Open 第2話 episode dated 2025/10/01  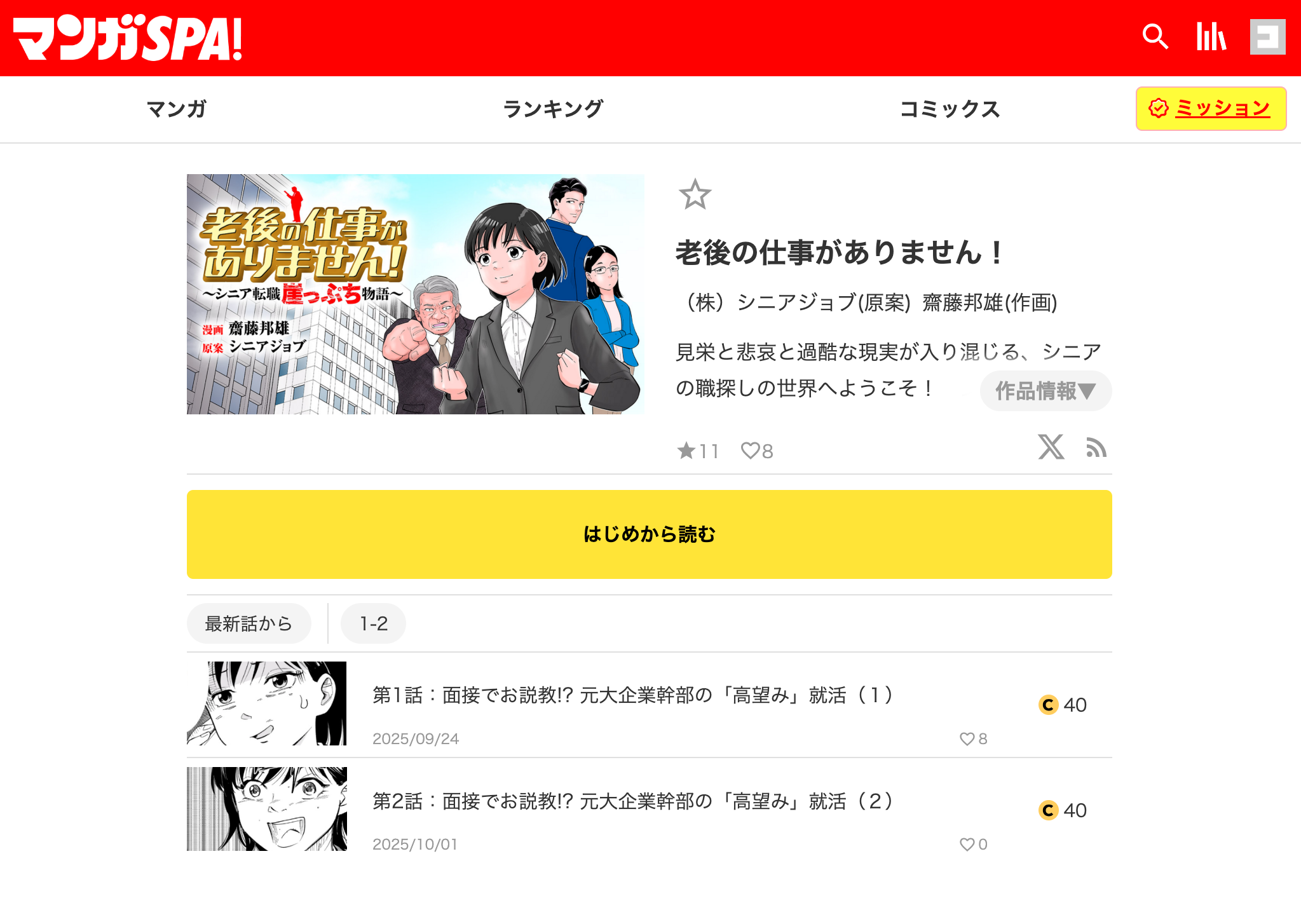point(632,801)
